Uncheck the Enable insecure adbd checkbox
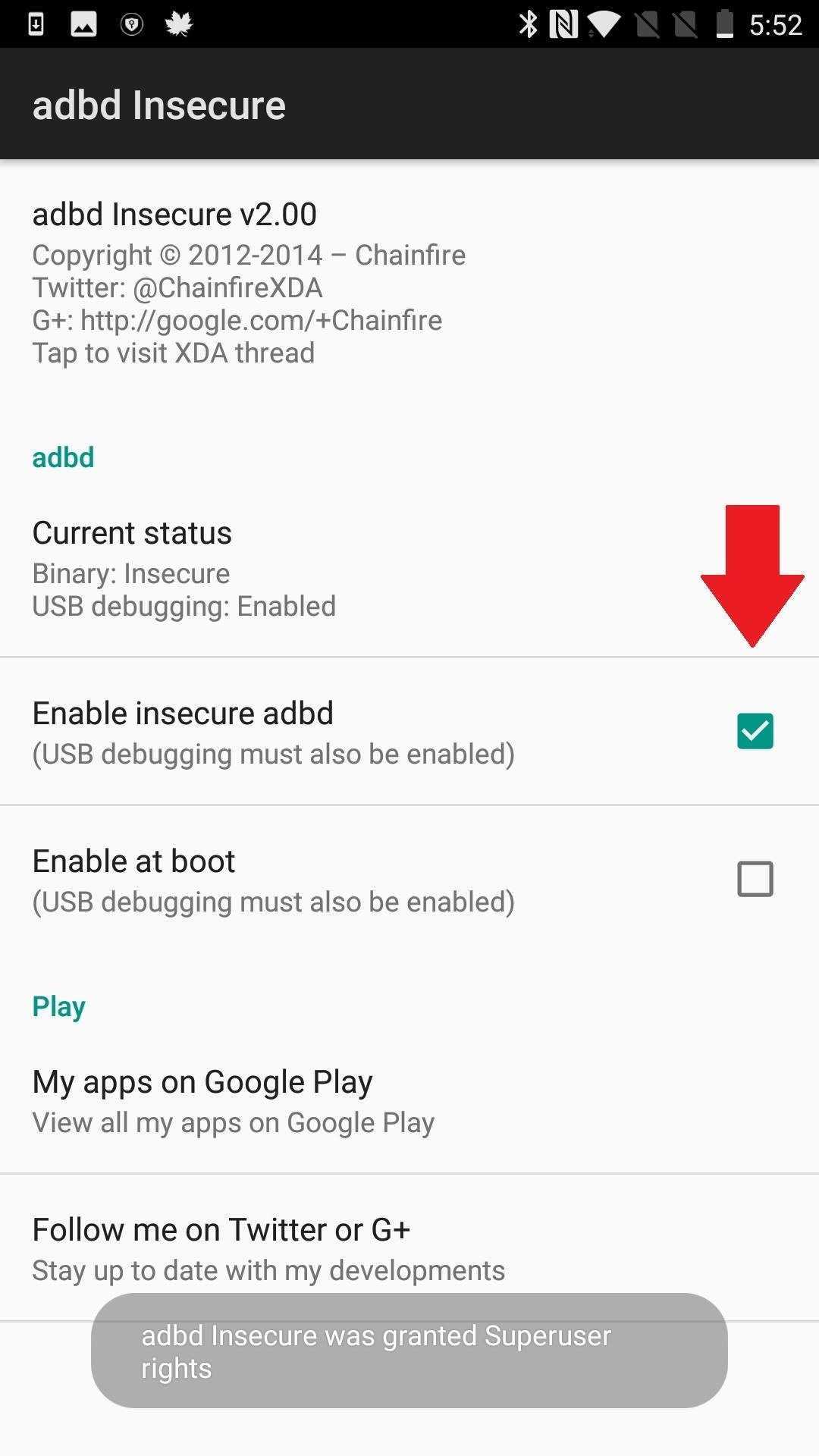This screenshot has width=819, height=1456. 755,731
